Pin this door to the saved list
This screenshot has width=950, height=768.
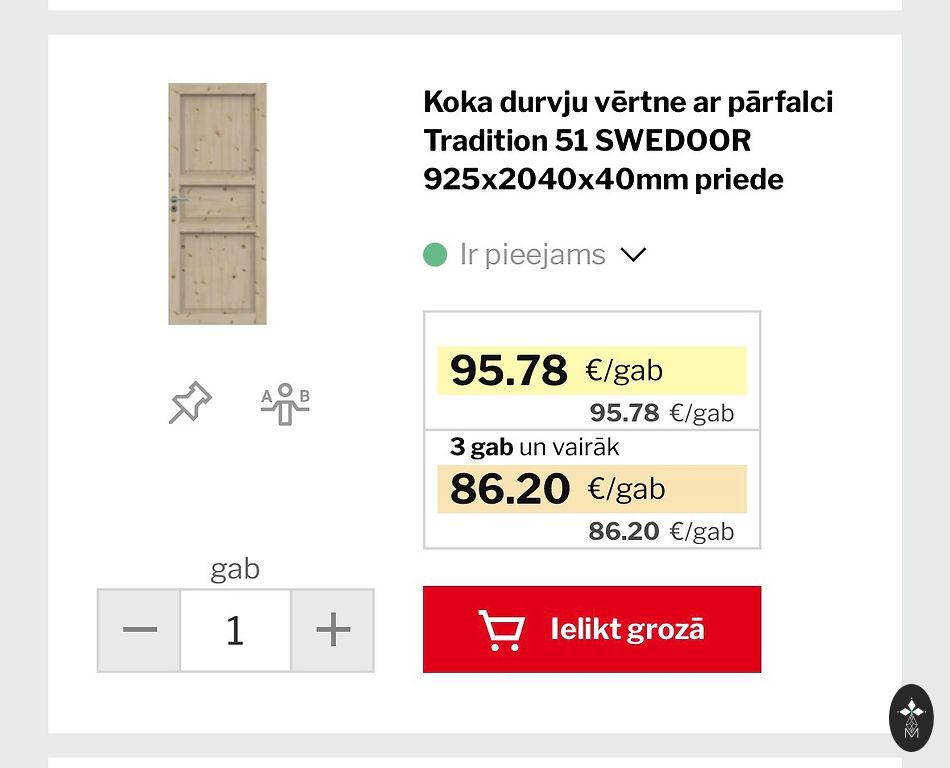190,403
